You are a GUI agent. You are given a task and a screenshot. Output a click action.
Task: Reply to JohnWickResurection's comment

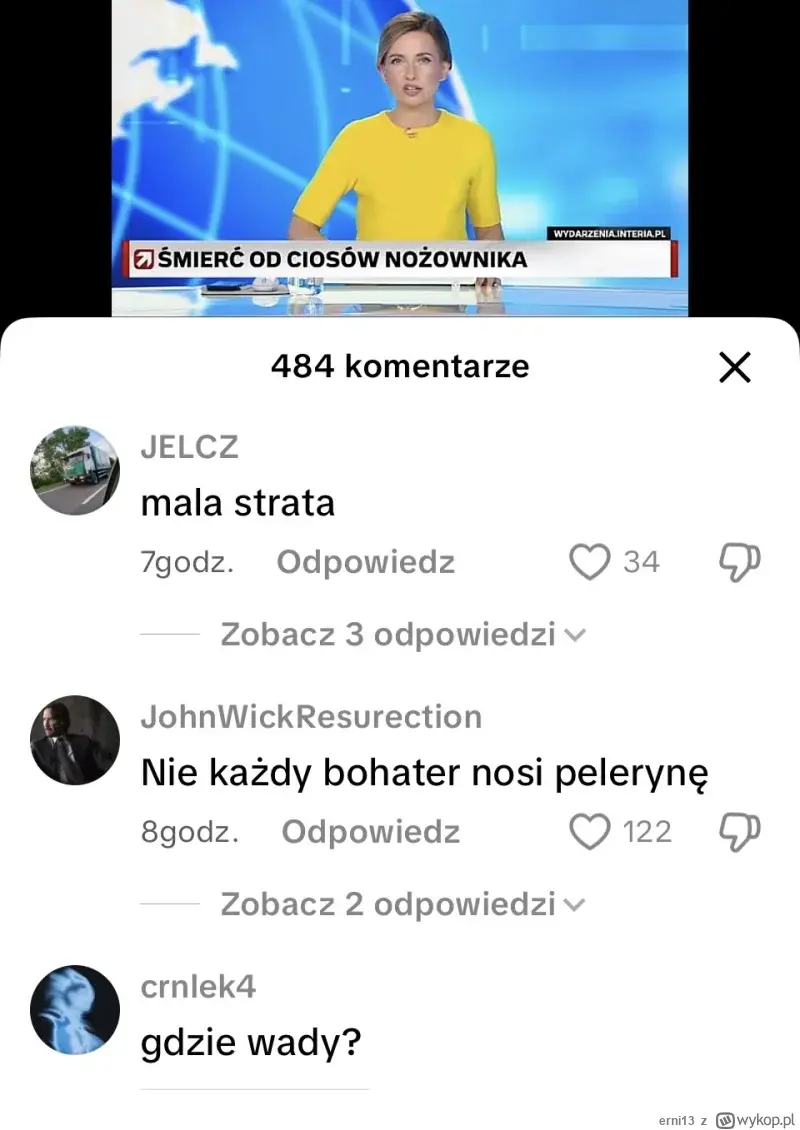coord(370,832)
